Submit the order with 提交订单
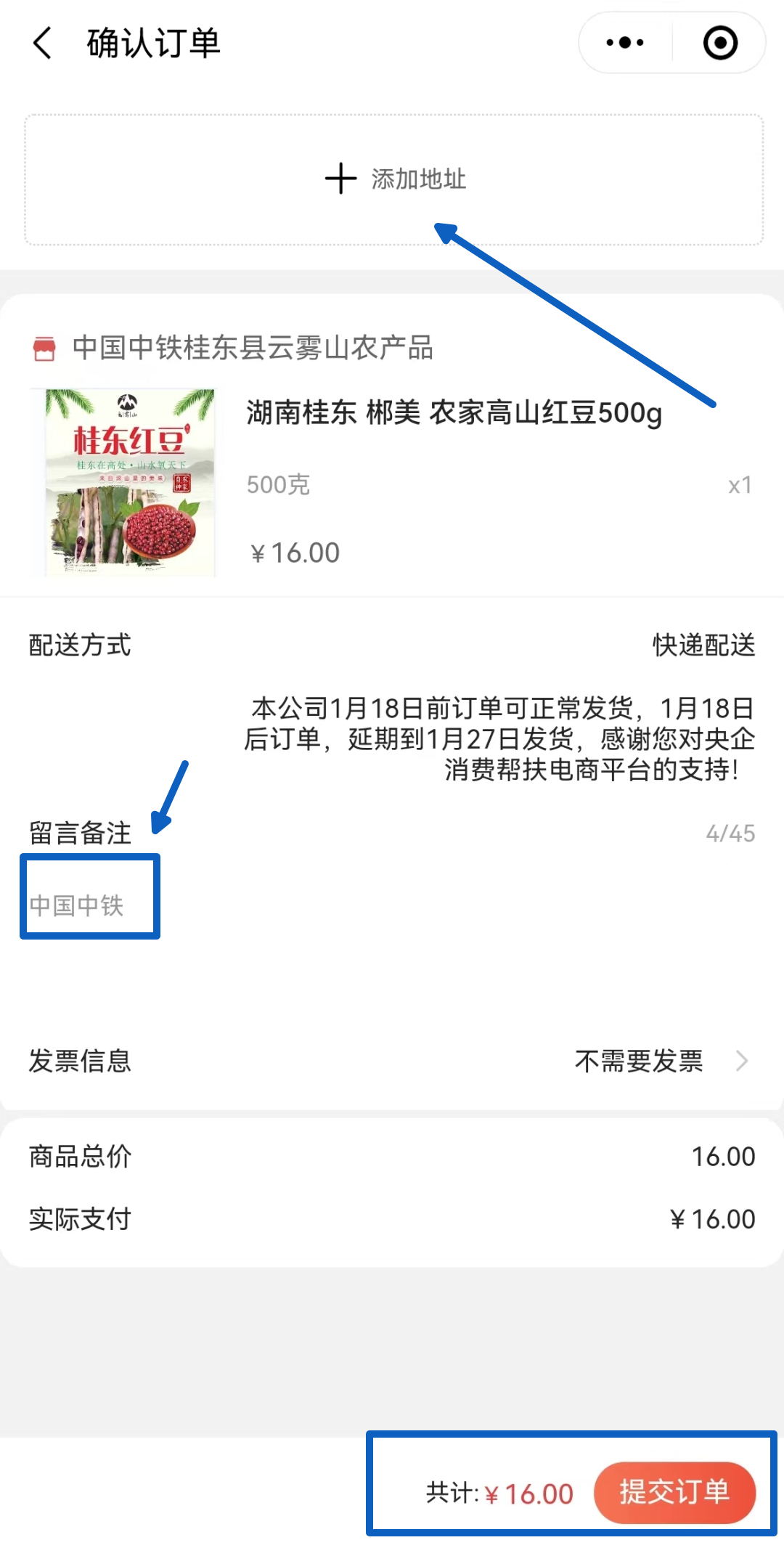 (x=674, y=1492)
